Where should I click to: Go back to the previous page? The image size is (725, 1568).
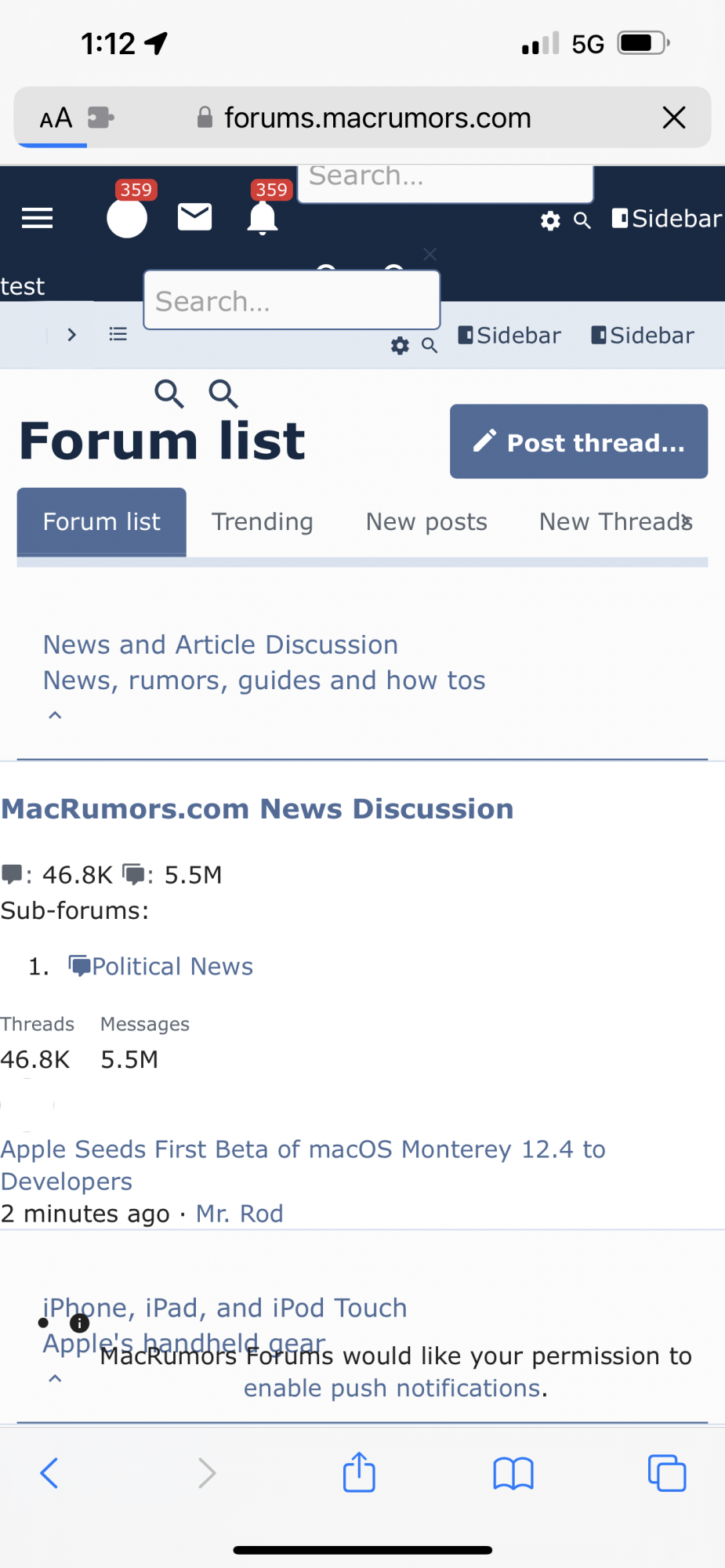[x=49, y=1473]
